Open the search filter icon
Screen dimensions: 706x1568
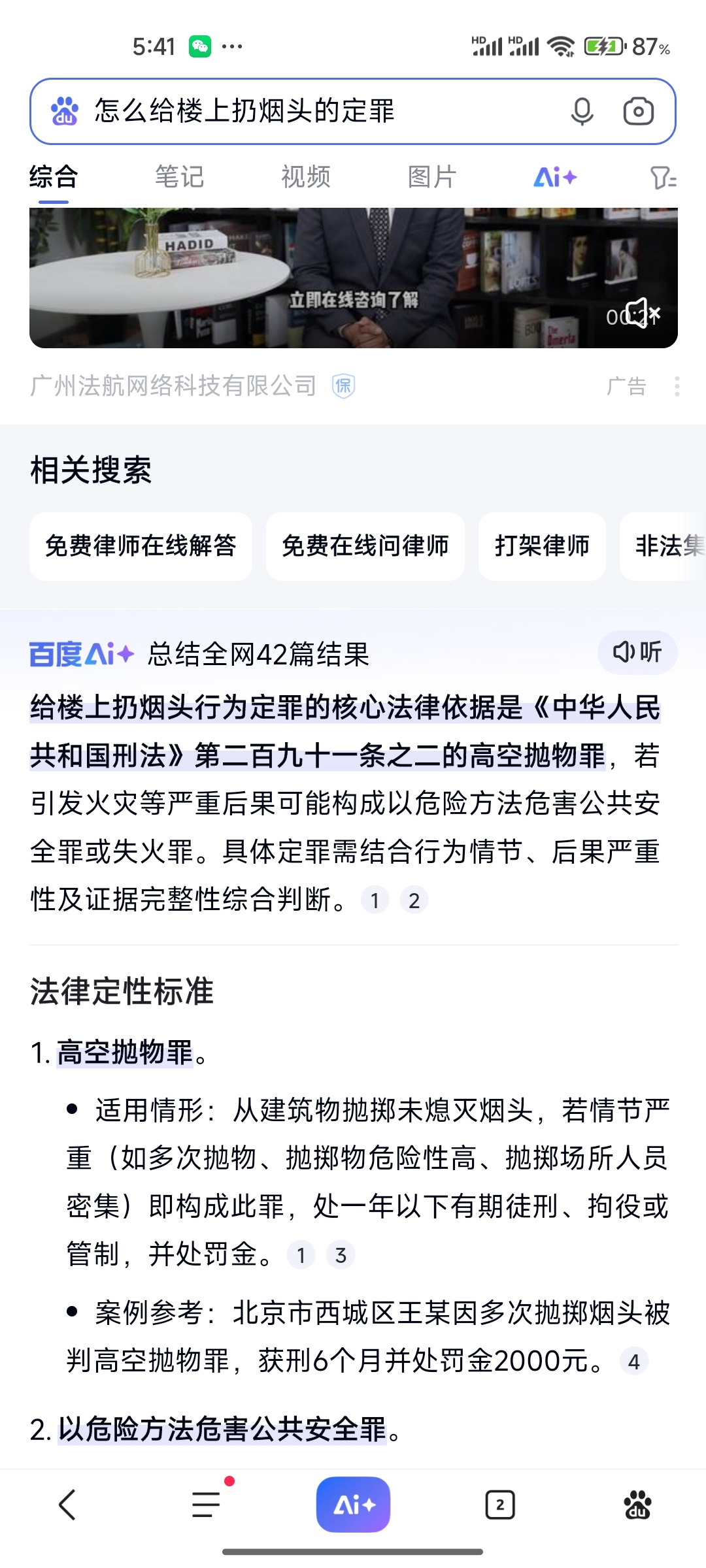click(x=663, y=178)
